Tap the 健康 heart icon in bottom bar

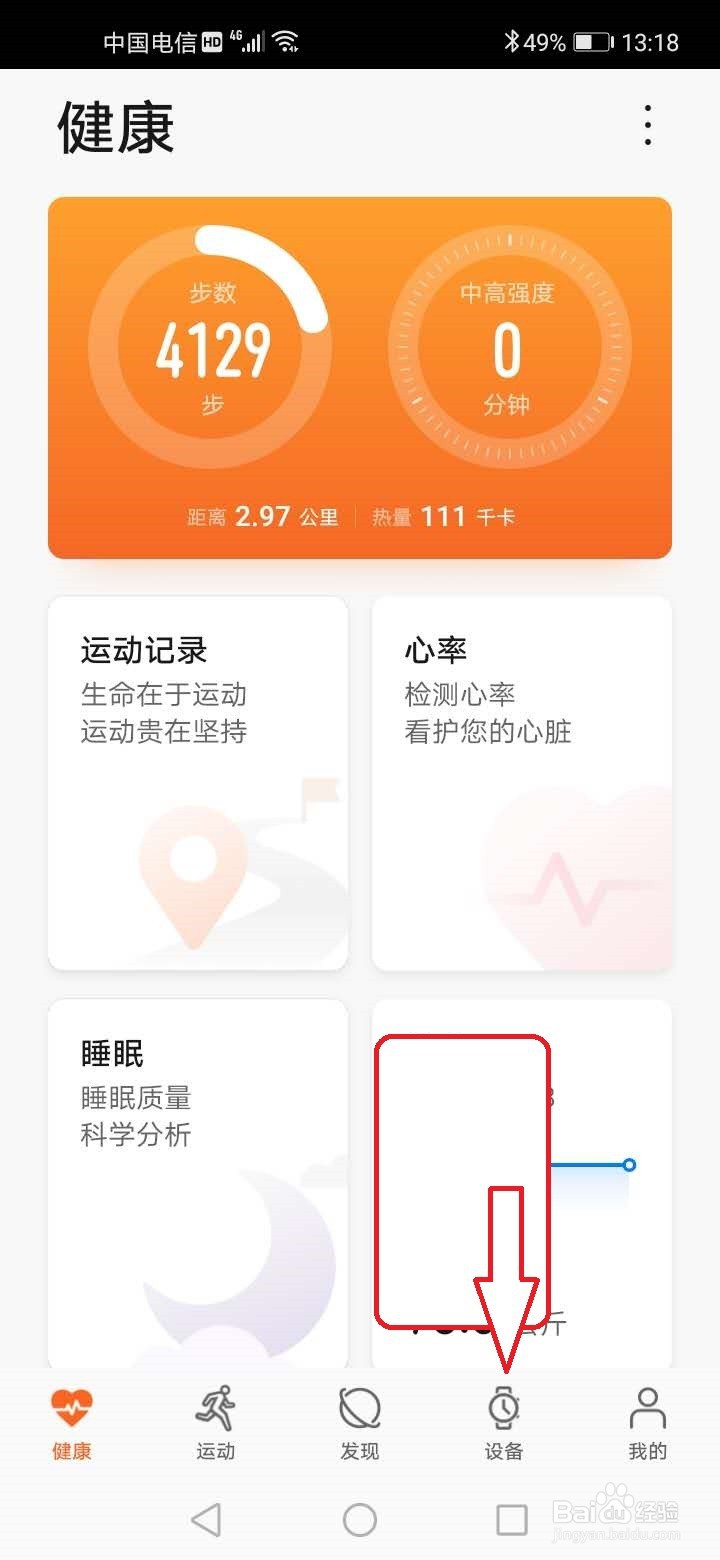(71, 1405)
